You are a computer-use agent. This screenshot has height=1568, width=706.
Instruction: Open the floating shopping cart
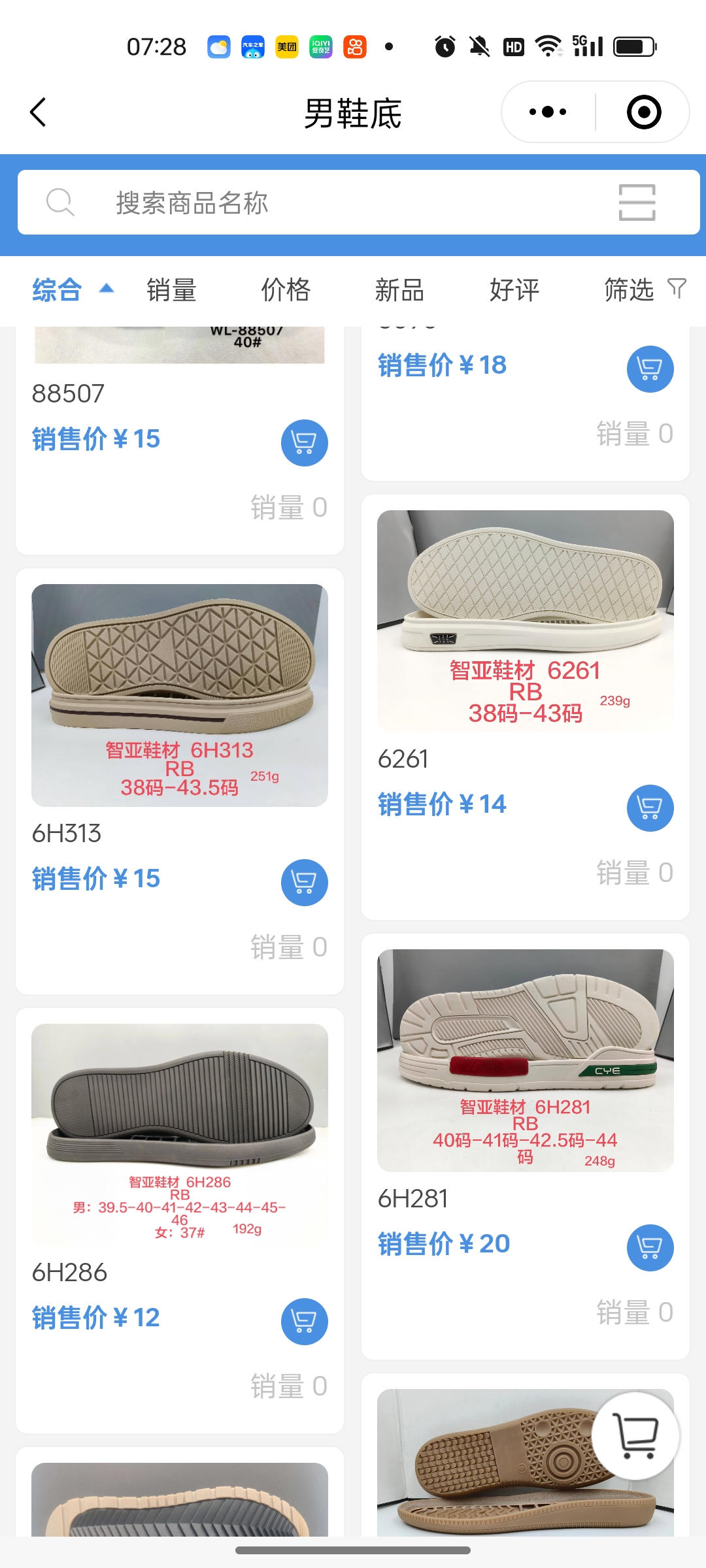click(635, 1435)
